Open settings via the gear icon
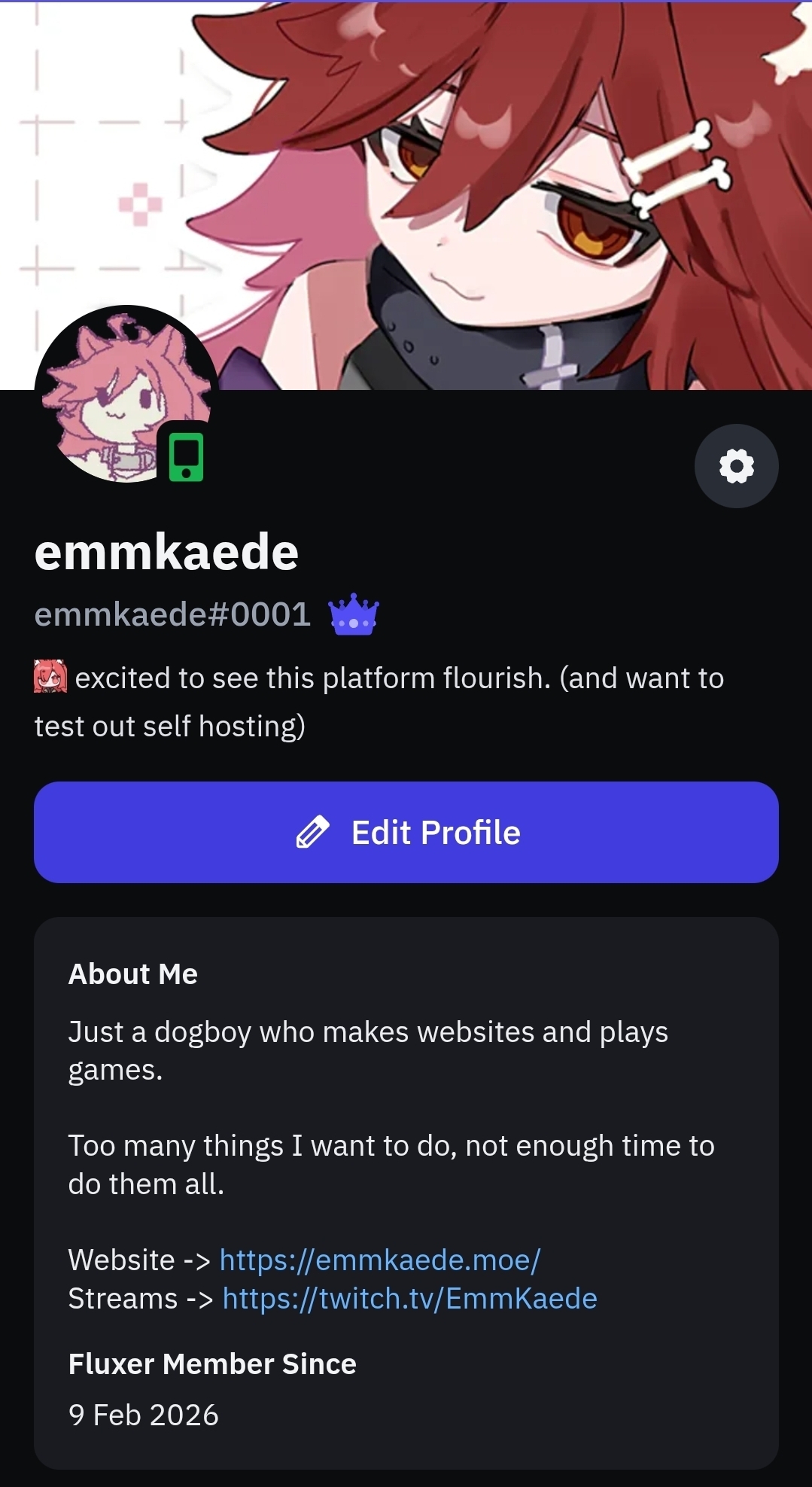812x1487 pixels. [x=736, y=466]
